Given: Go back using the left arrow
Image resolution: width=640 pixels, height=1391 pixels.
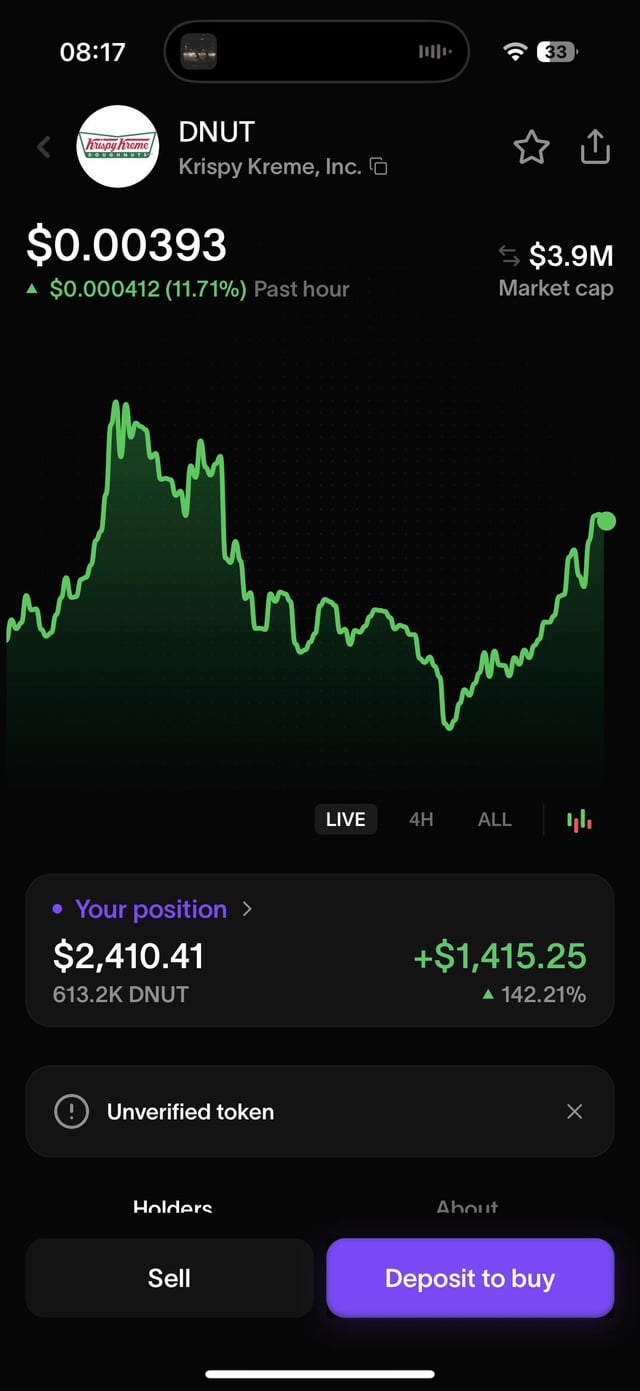Looking at the screenshot, I should (44, 148).
